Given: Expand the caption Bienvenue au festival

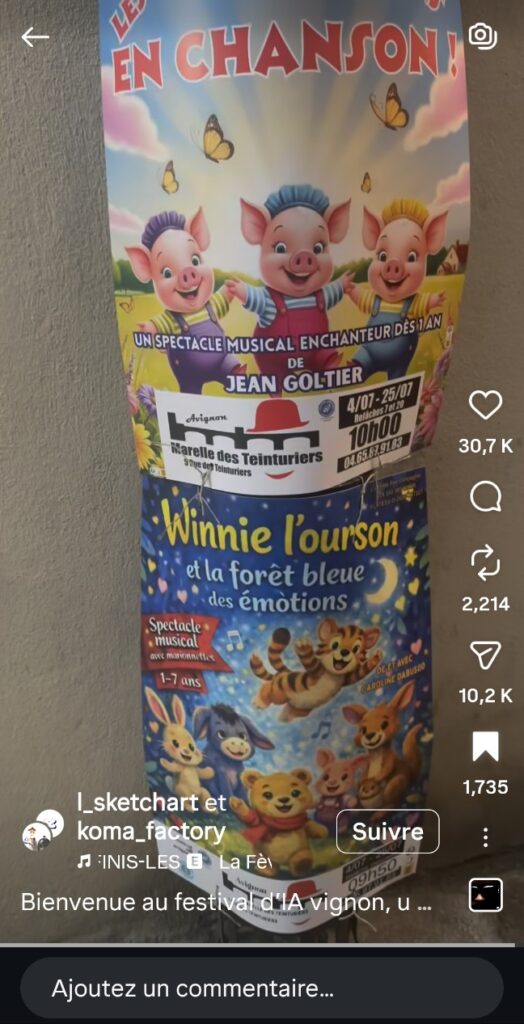Looking at the screenshot, I should pos(226,902).
